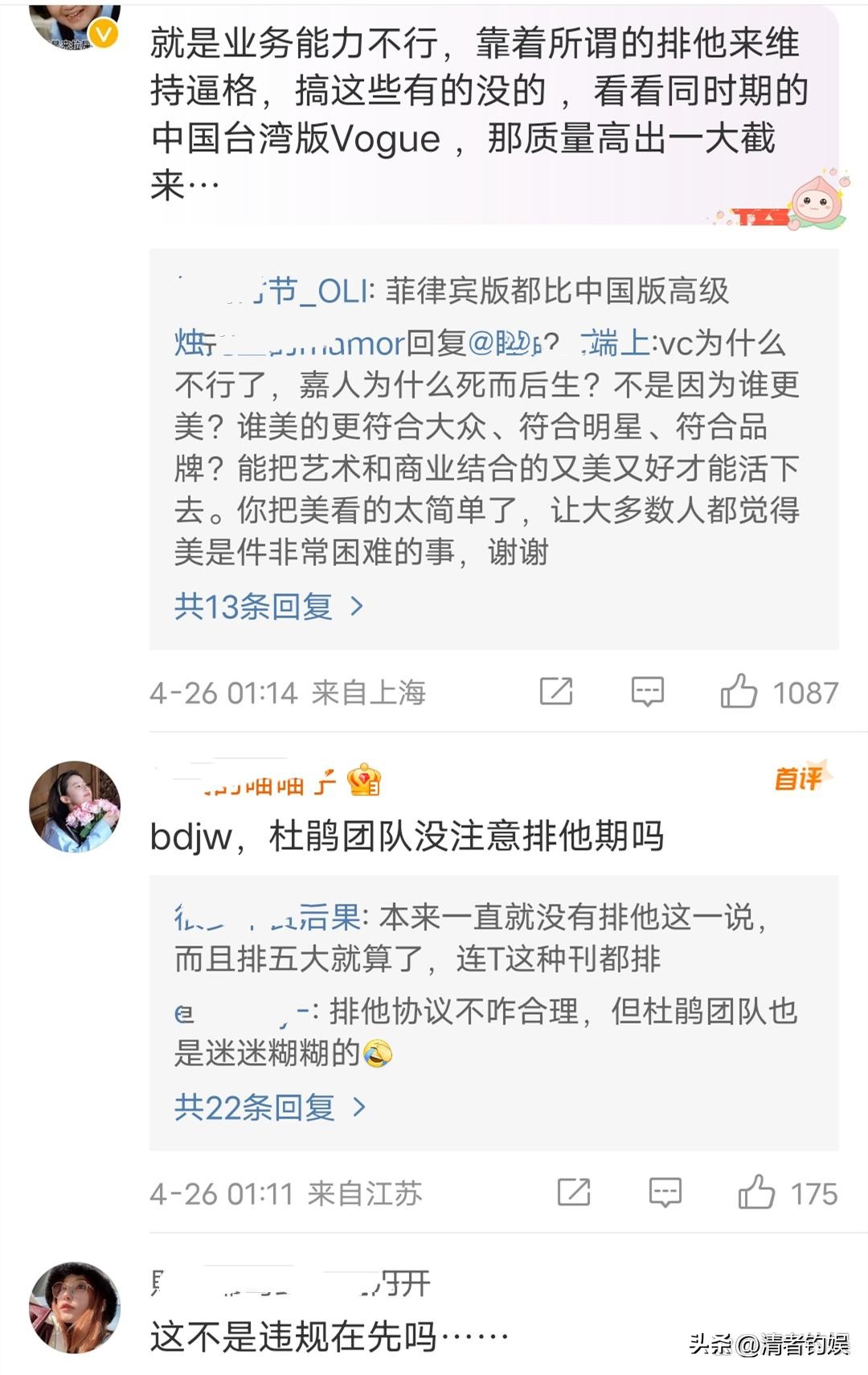Open avatar of the 这不是违规在先吗 commenter
The width and height of the screenshot is (868, 1375).
click(x=74, y=1307)
